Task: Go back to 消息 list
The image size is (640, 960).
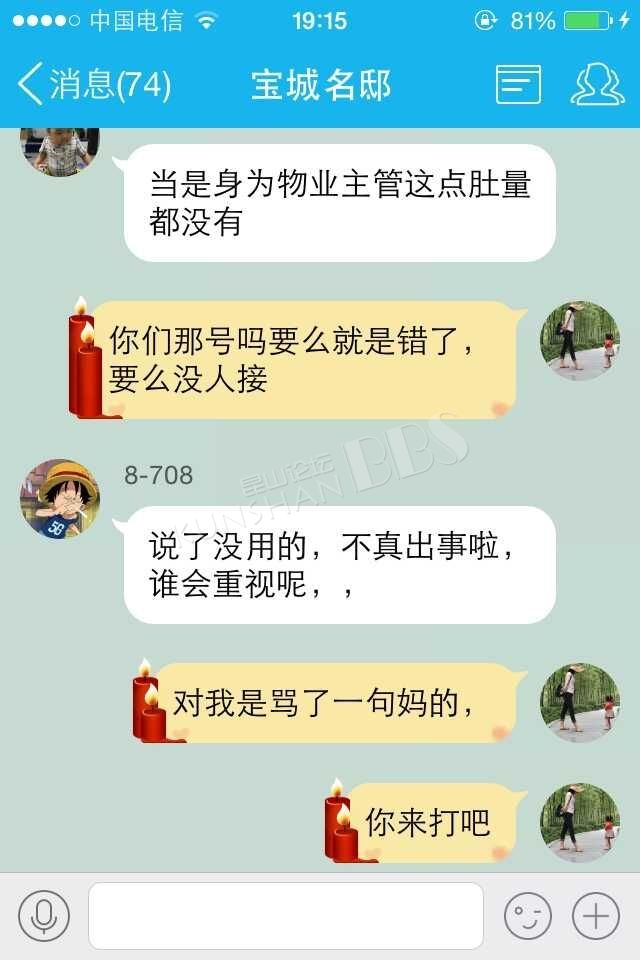Action: [93, 85]
